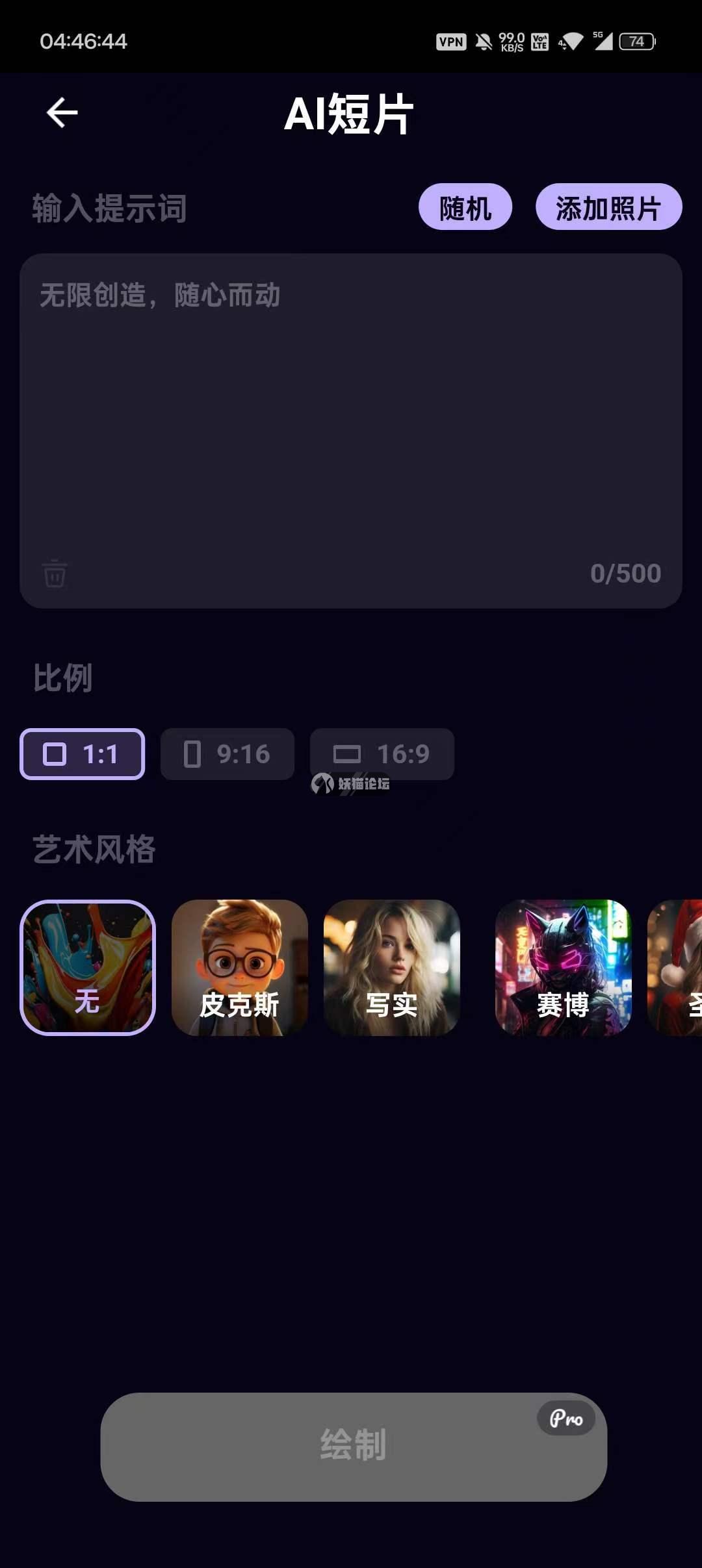
Task: Clear the prompt with the trash icon
Action: [x=55, y=574]
